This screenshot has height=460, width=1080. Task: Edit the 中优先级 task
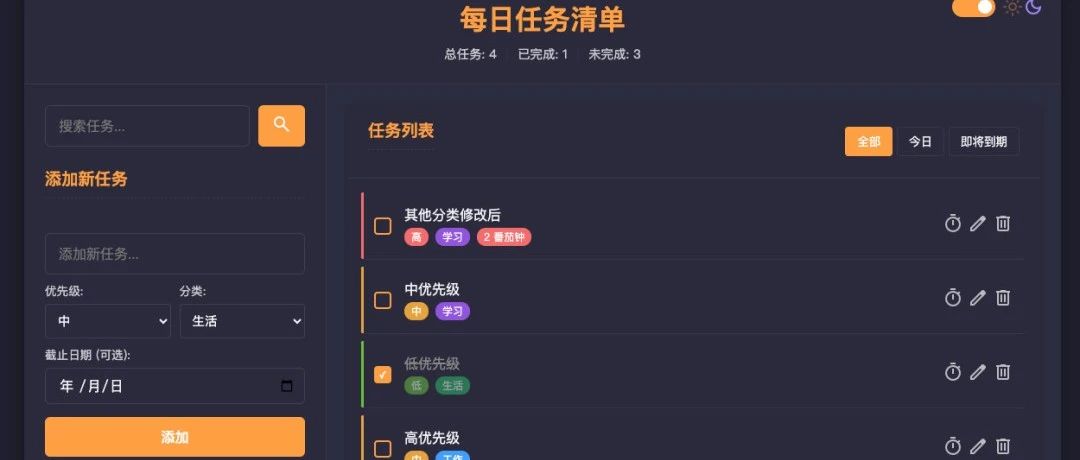[978, 297]
